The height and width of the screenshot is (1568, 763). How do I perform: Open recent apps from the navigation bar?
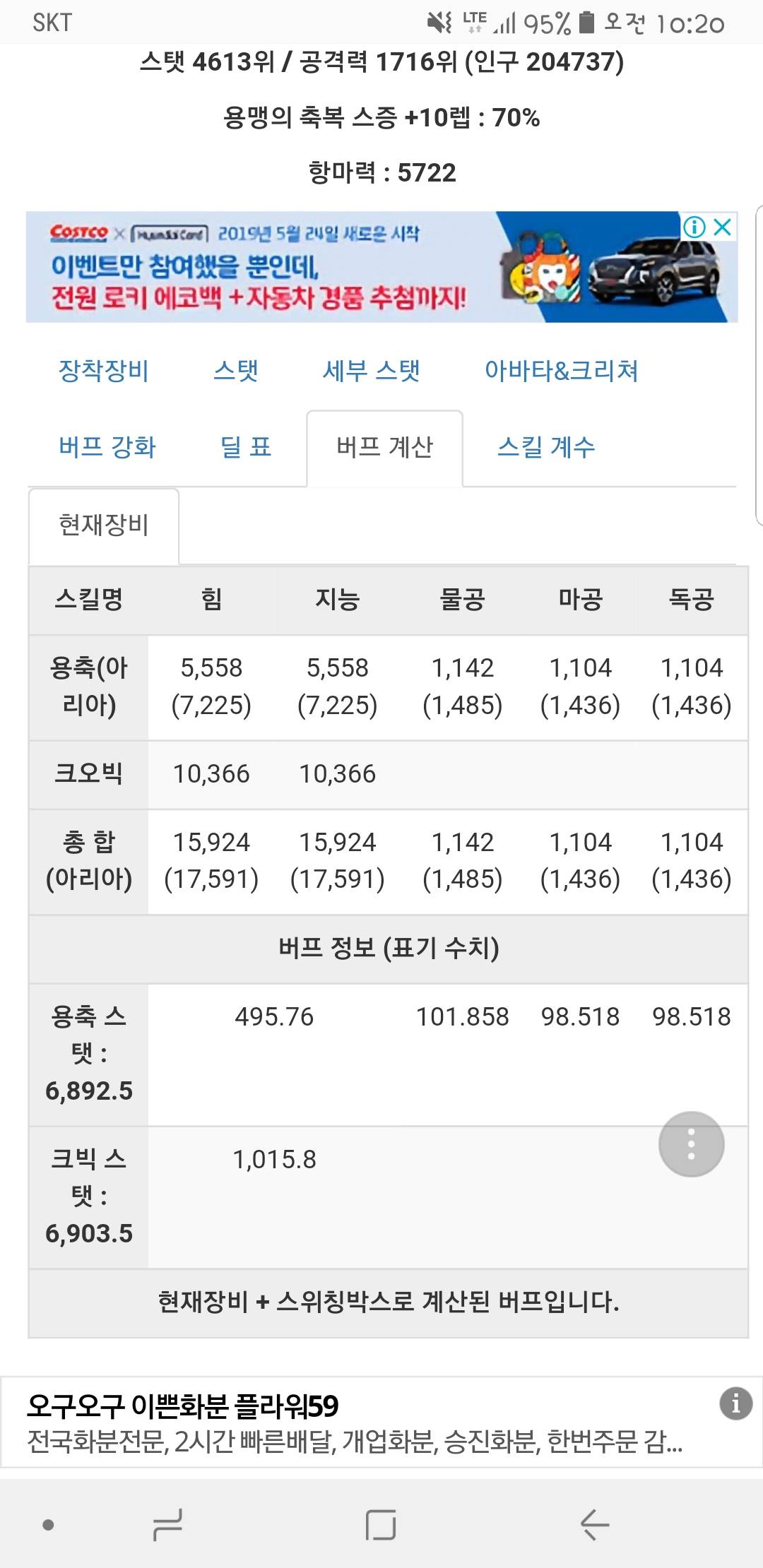(x=168, y=1525)
